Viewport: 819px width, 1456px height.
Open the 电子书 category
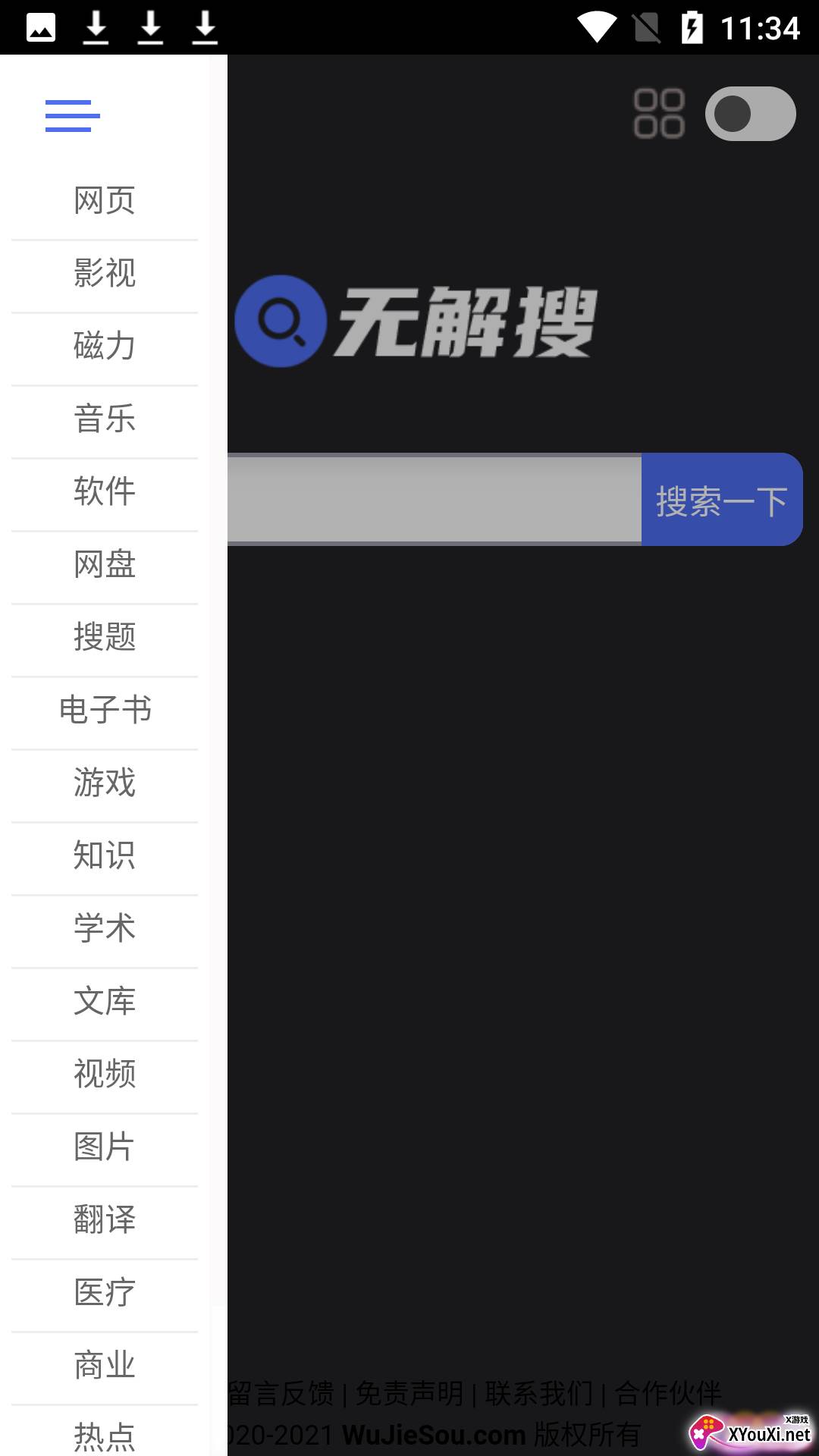[x=105, y=711]
